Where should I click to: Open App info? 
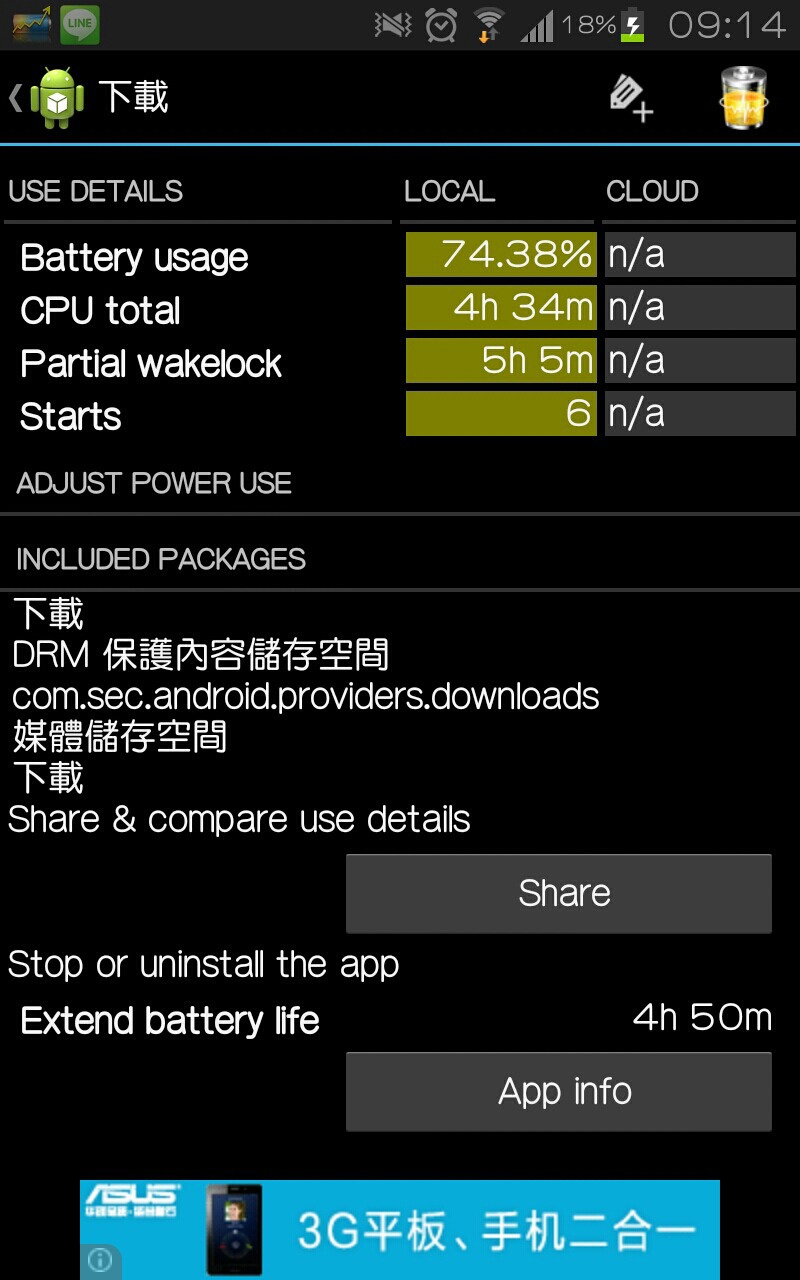[x=559, y=1091]
